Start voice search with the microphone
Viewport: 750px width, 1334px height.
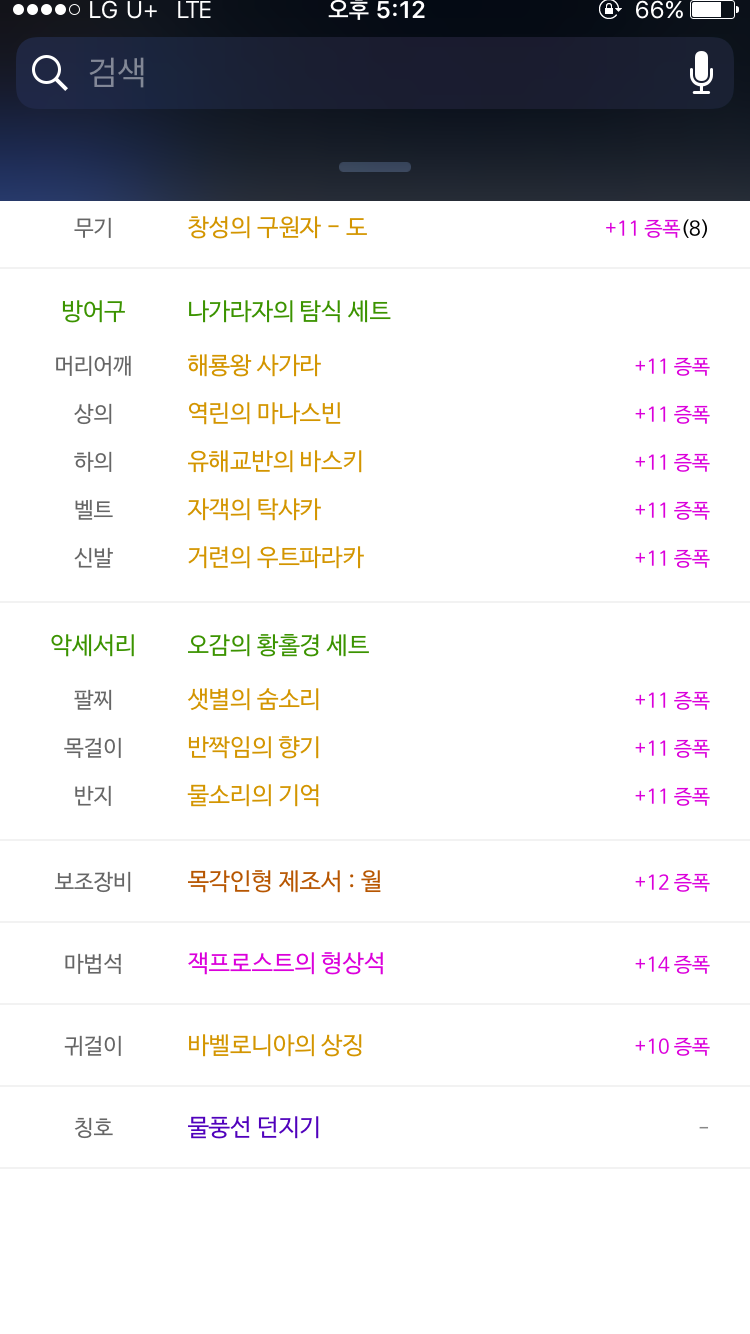pos(701,73)
